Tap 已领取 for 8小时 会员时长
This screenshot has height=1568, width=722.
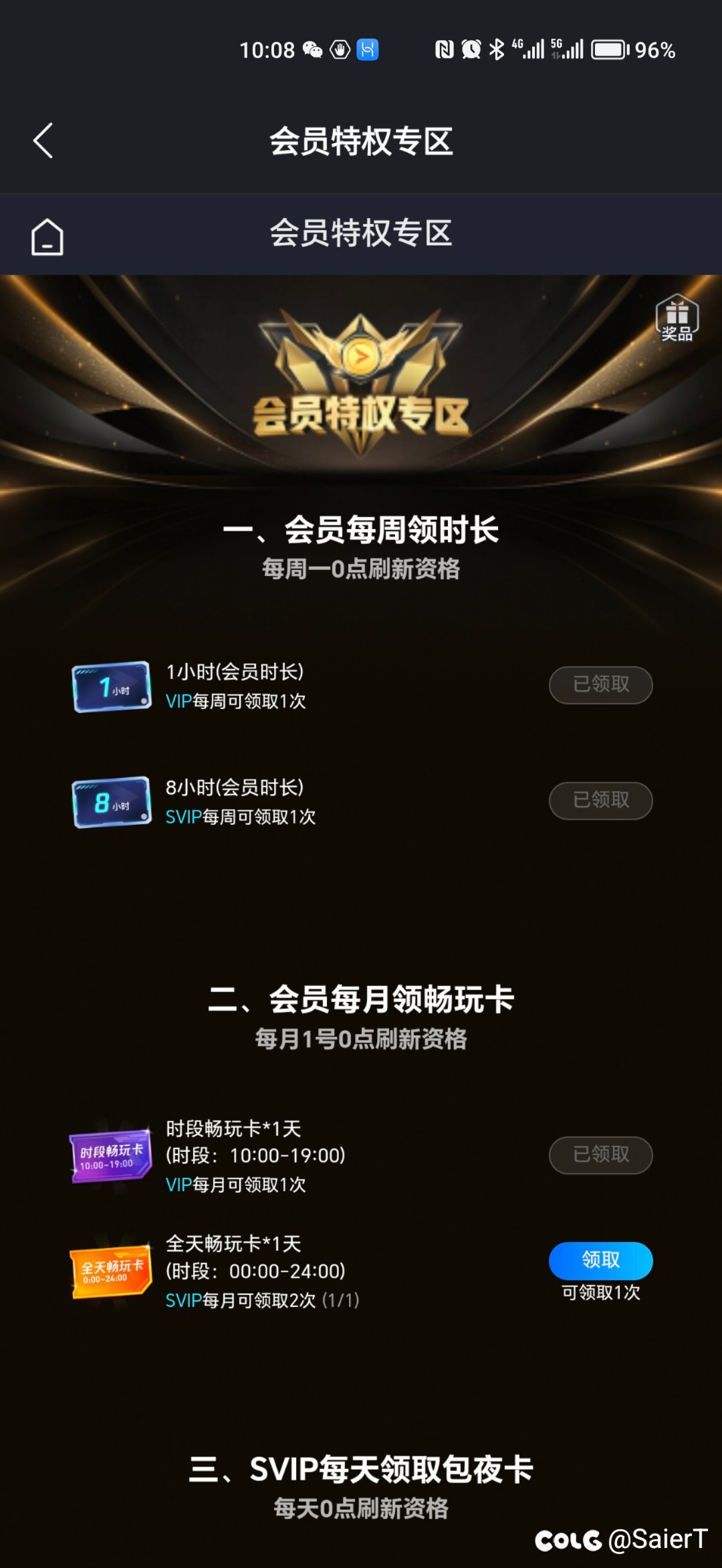coord(600,800)
